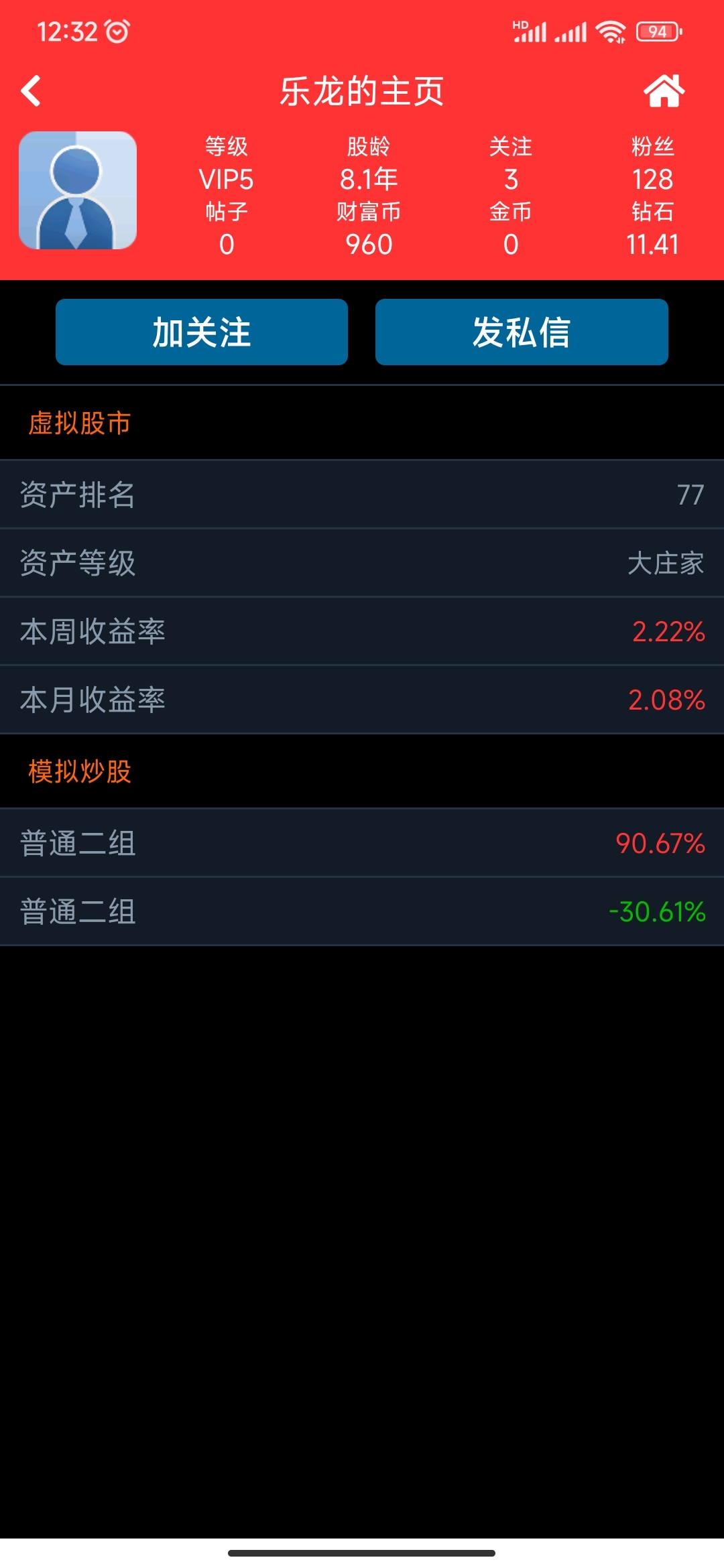Go back using the top-left arrow
This screenshot has width=724, height=1568.
point(31,91)
